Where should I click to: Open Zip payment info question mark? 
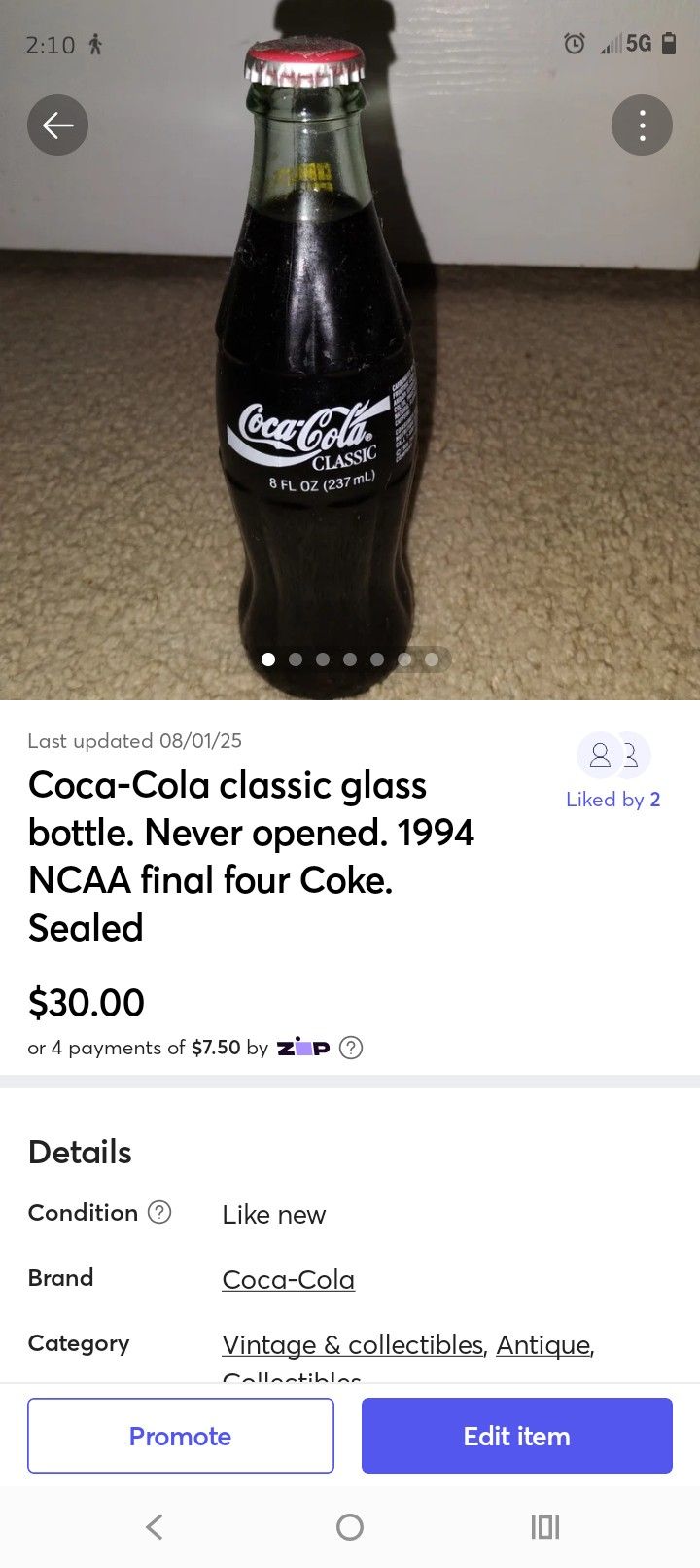(351, 1048)
